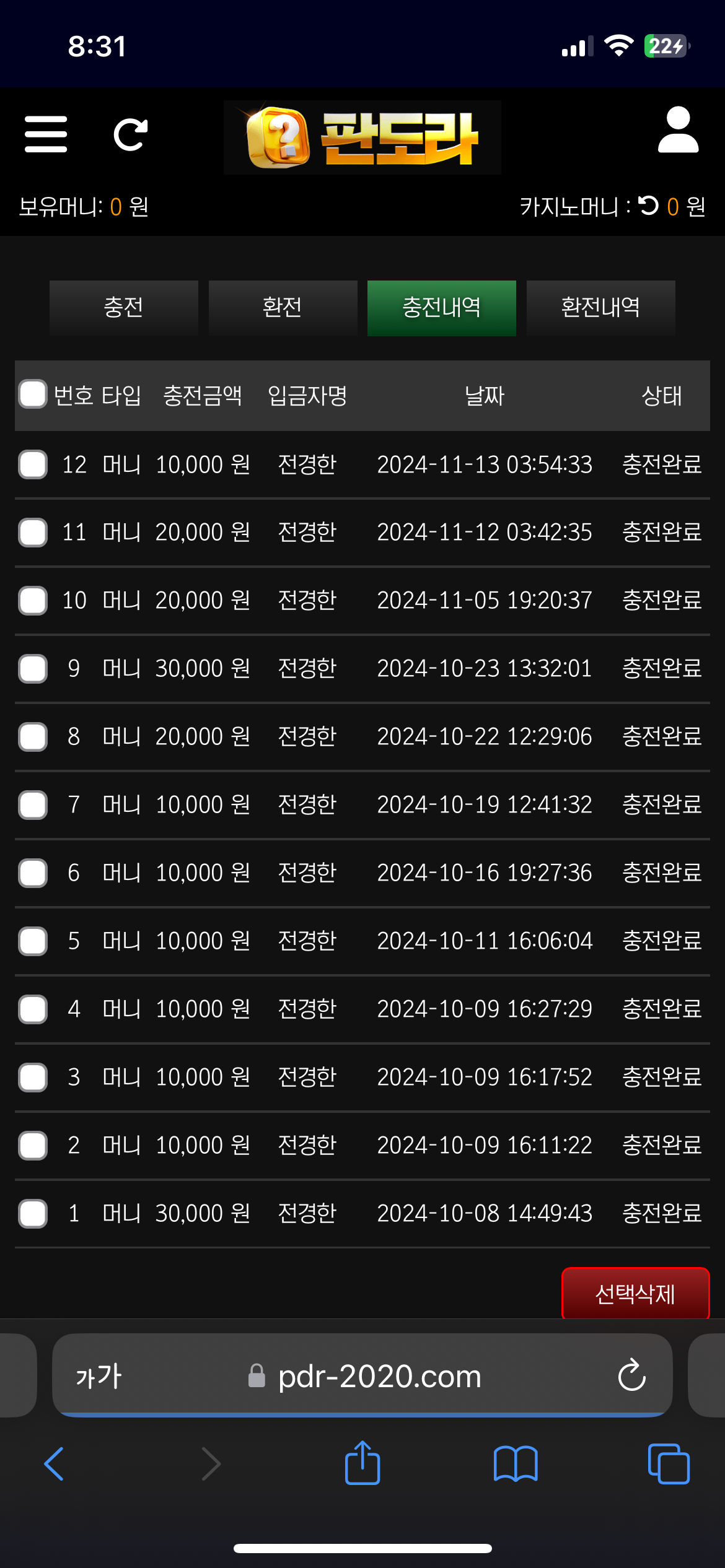
Task: Tap the 선택삭제 button
Action: tap(635, 1294)
